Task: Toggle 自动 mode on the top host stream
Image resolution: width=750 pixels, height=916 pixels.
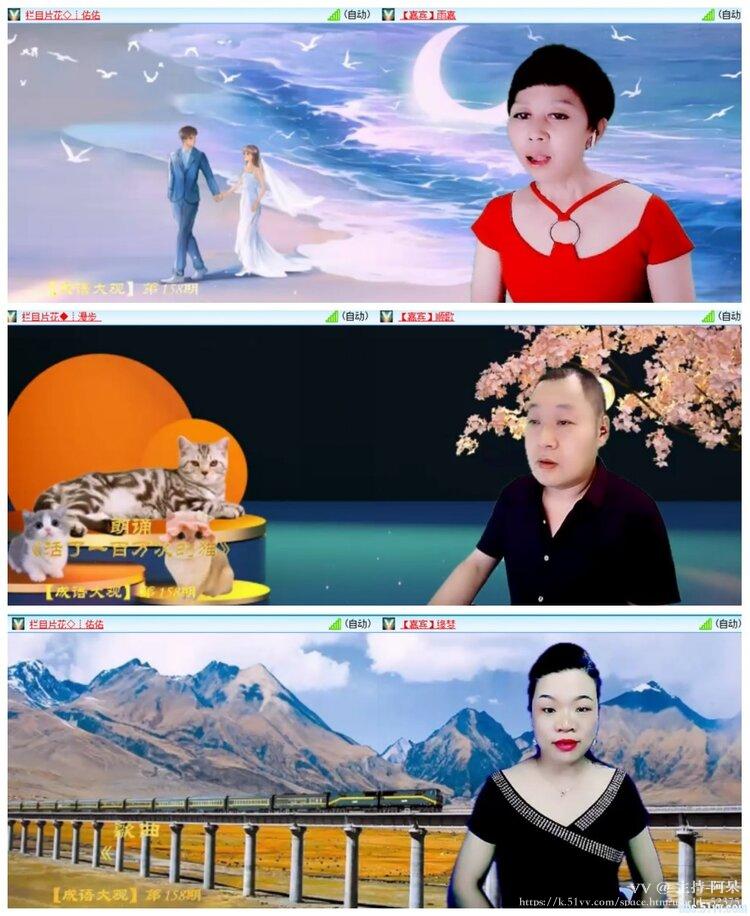Action: pyautogui.click(x=357, y=12)
